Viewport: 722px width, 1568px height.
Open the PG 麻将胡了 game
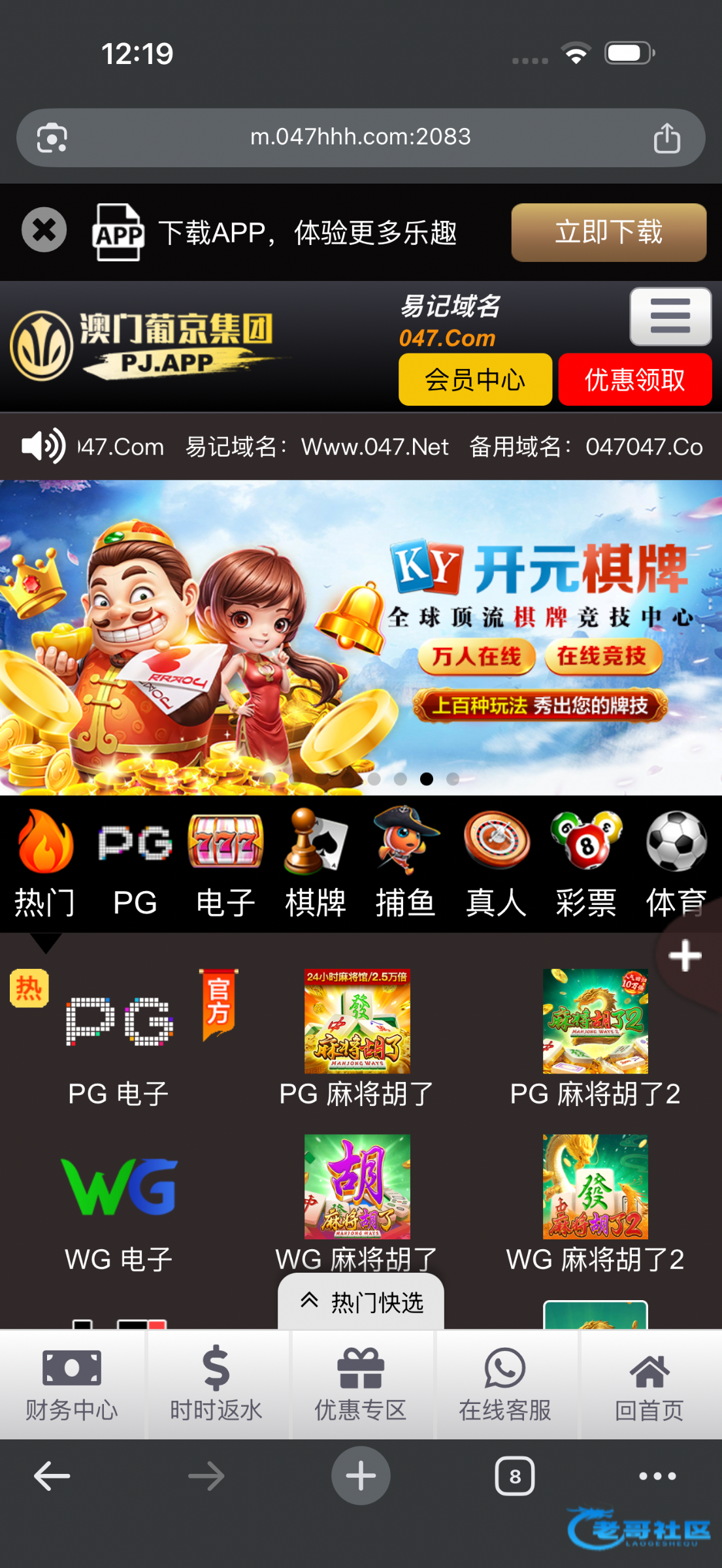[x=357, y=1039]
